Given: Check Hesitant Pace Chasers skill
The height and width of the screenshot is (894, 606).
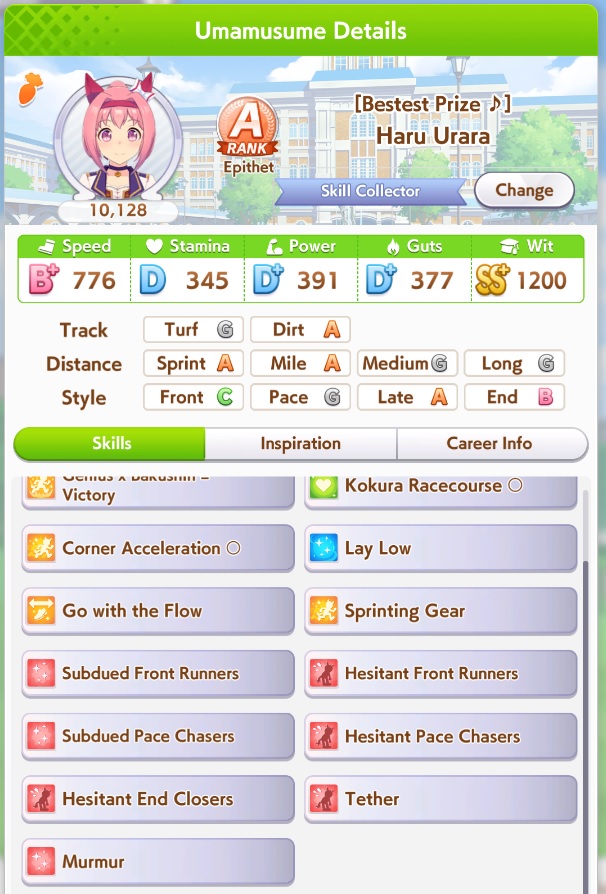Looking at the screenshot, I should click(440, 737).
